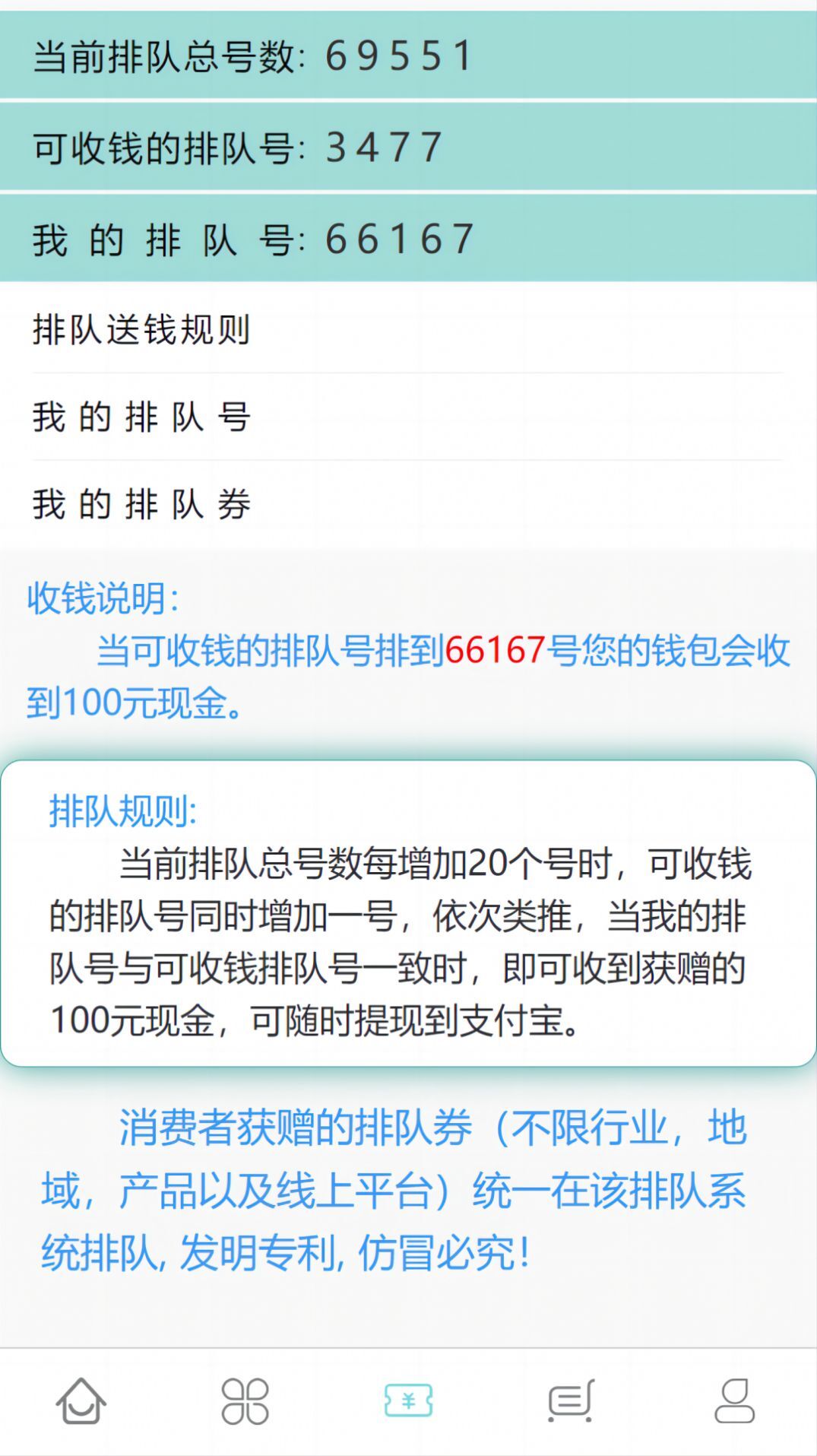
Task: Switch to the categories grid tab
Action: click(x=245, y=1400)
